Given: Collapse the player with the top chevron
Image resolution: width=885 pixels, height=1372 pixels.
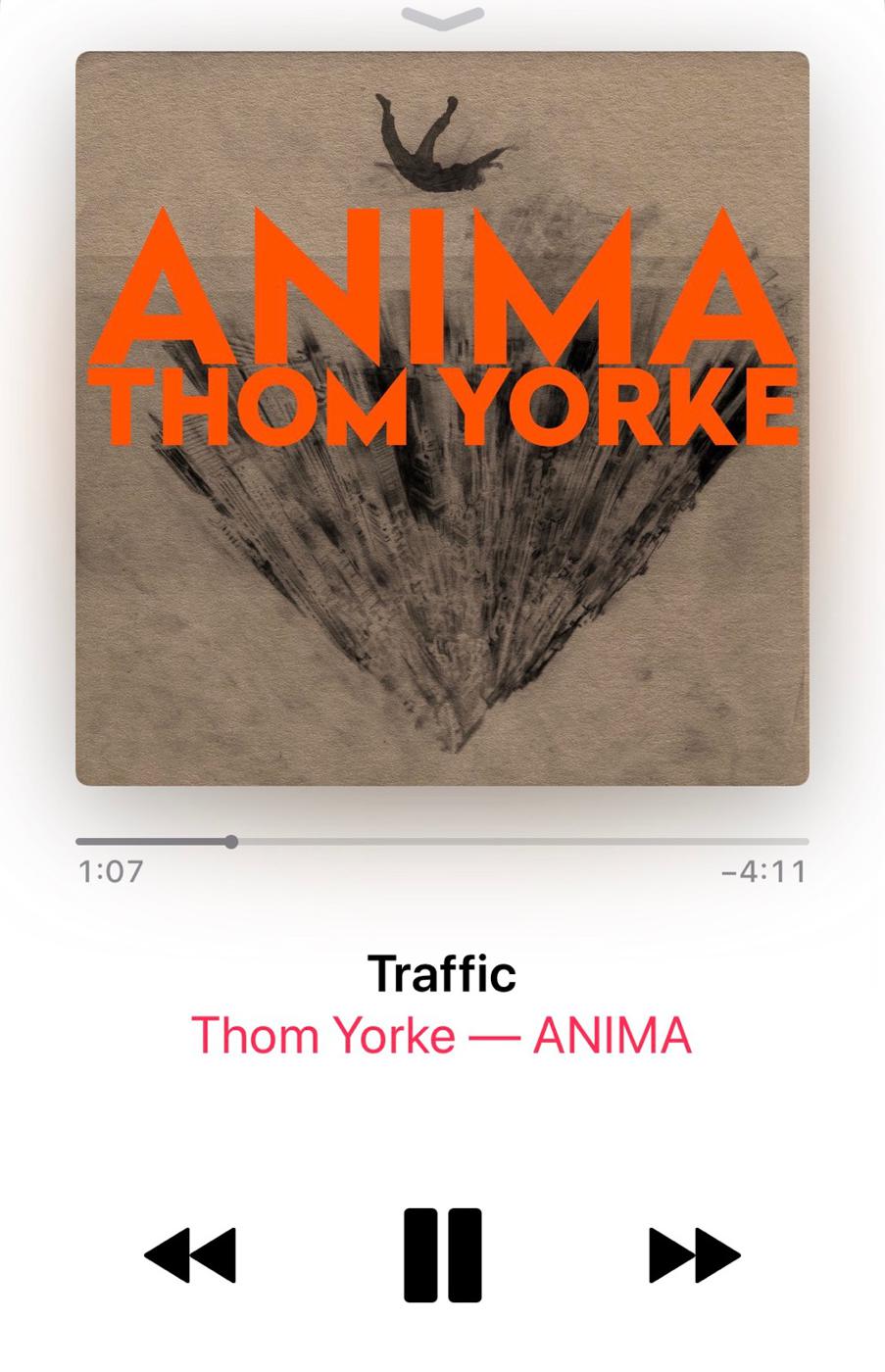Looking at the screenshot, I should pos(443,18).
